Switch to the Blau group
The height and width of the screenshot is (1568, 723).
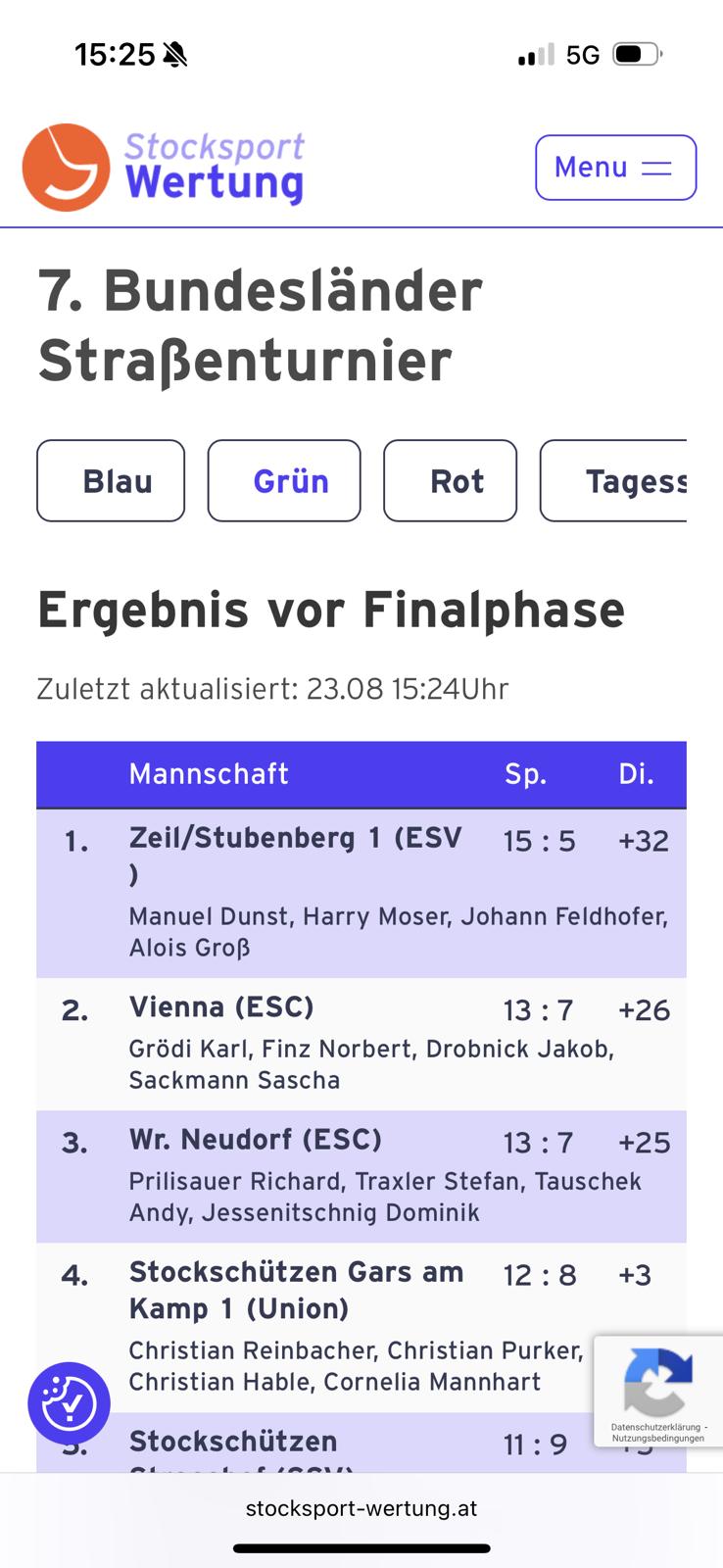111,481
